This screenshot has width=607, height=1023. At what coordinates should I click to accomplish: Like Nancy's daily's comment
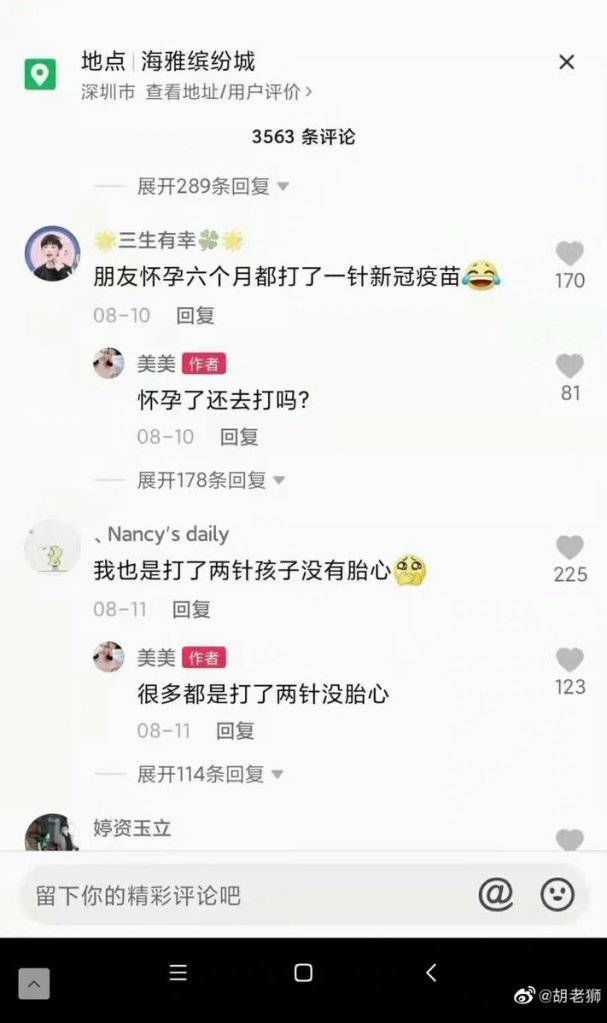570,548
